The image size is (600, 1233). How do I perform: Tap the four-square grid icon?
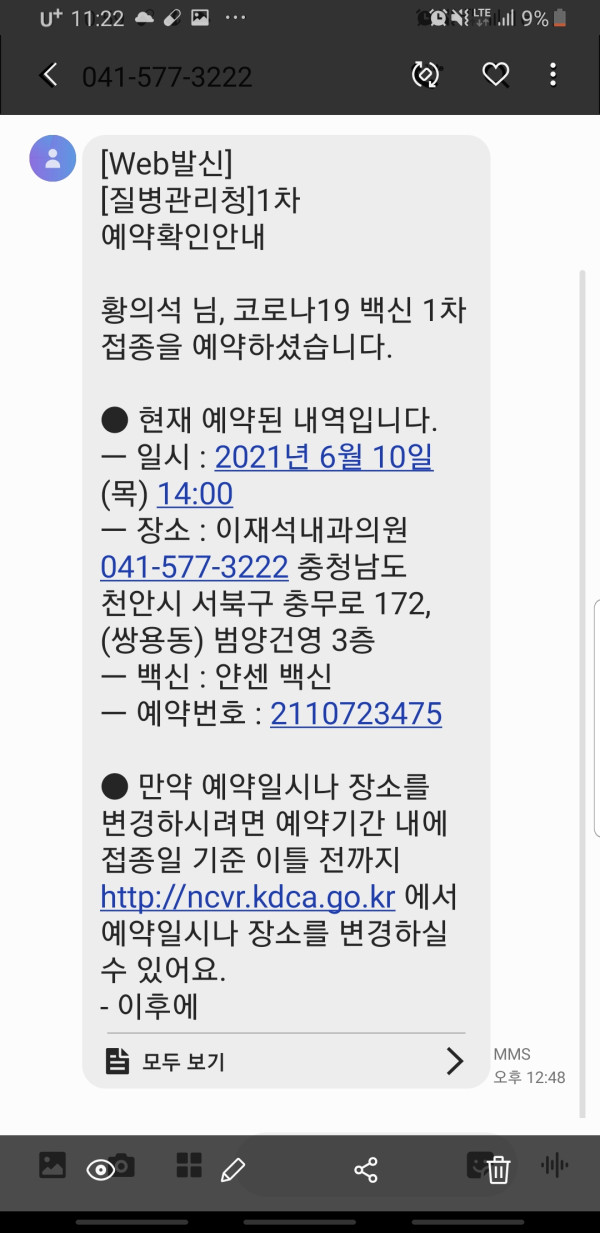tap(189, 1165)
